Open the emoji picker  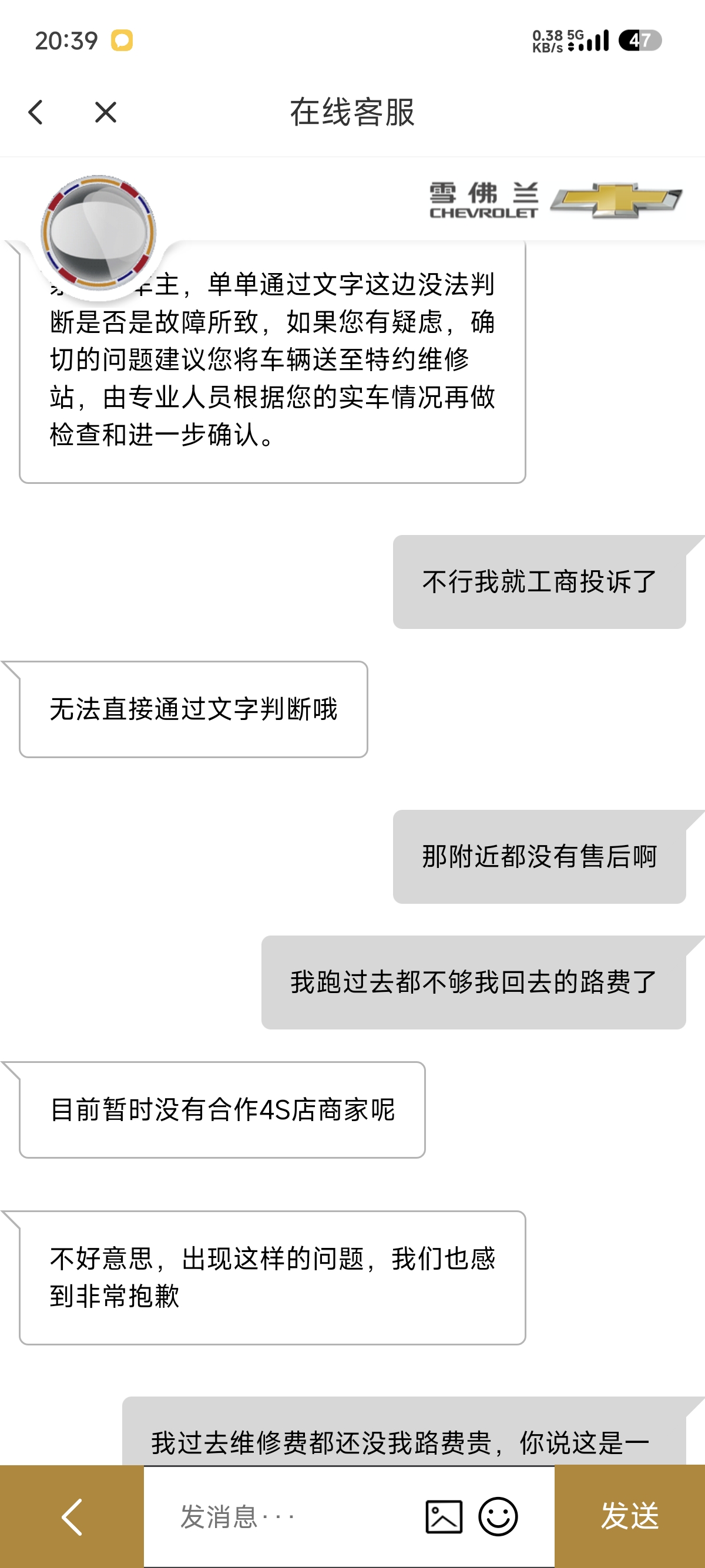point(498,1516)
